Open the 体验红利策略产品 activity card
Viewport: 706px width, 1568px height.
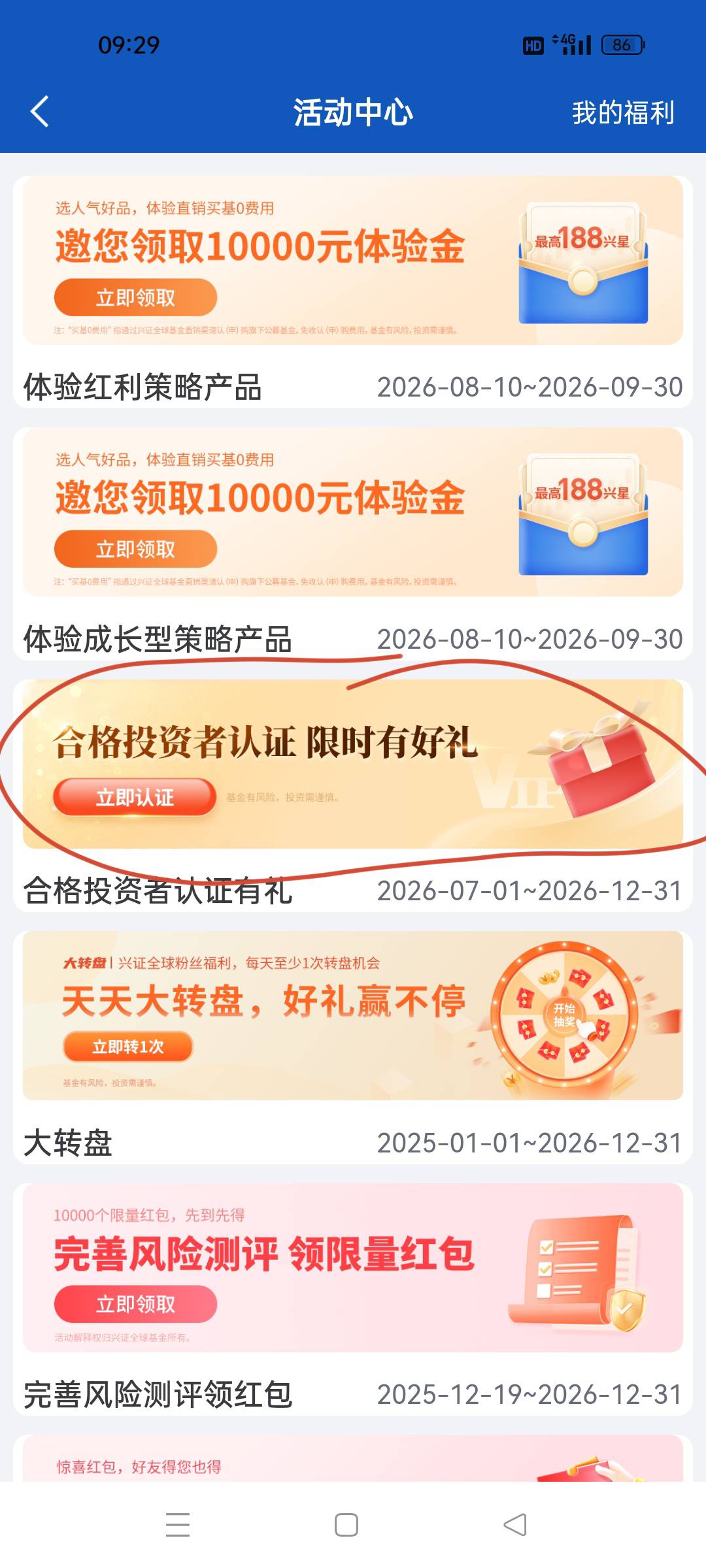click(x=353, y=292)
